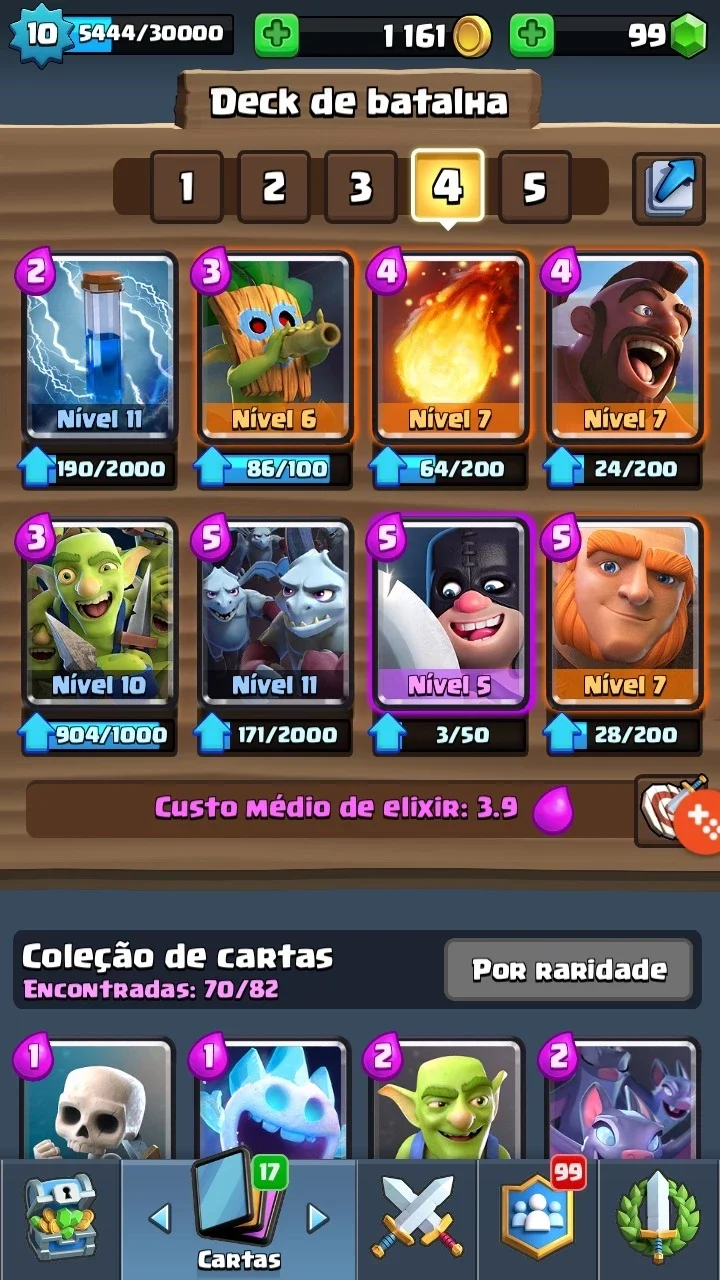720x1280 pixels.
Task: Select the Dart Goblin card, Nível 6
Action: click(274, 347)
